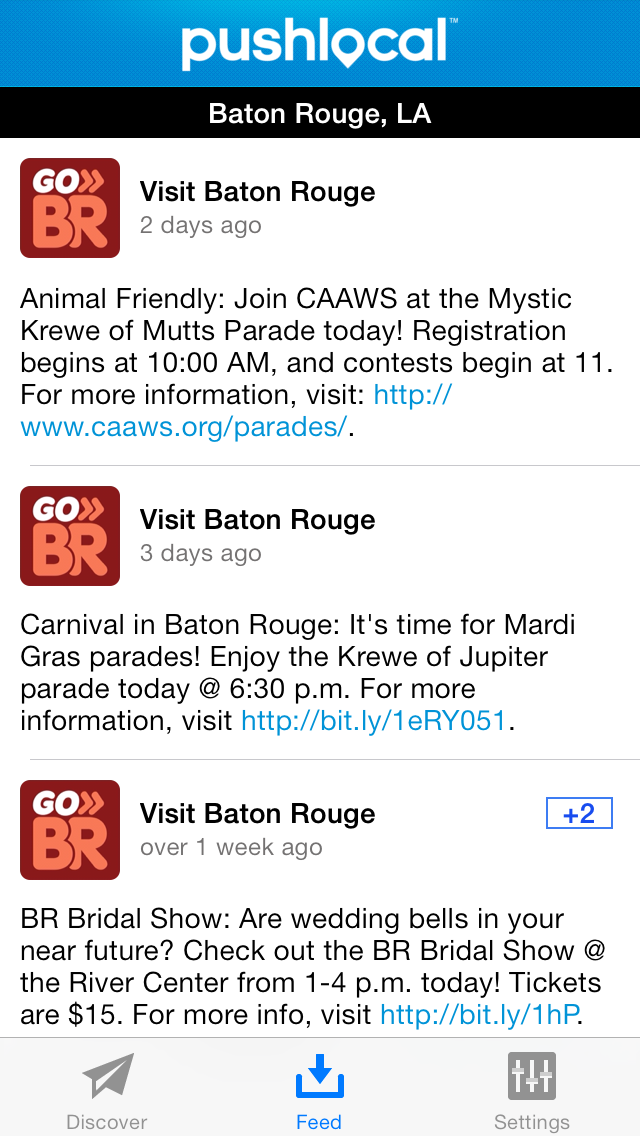Open the Settings tab
Image resolution: width=640 pixels, height=1136 pixels.
[x=531, y=1089]
